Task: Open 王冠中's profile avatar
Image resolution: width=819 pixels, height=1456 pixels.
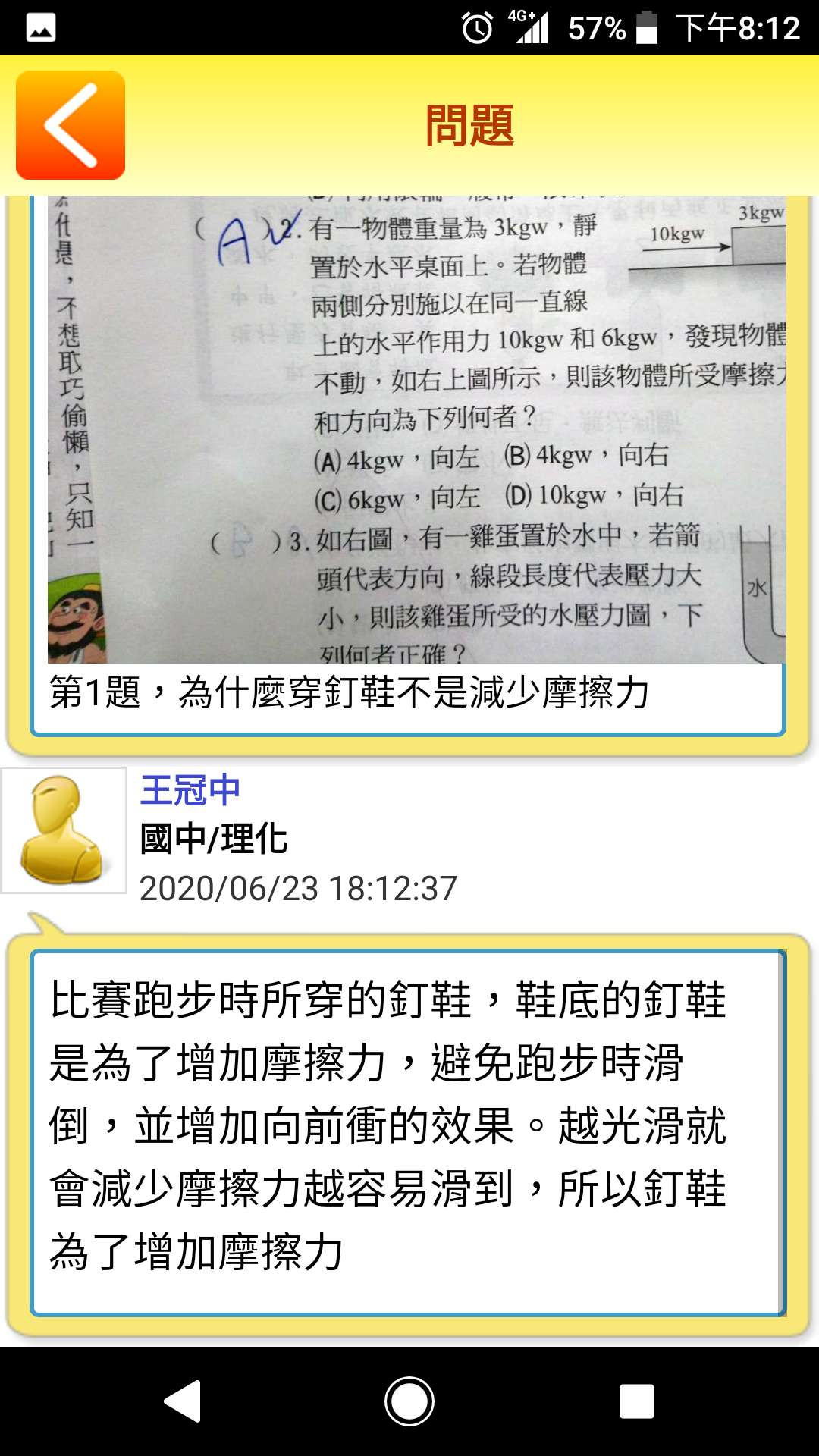Action: point(64,830)
